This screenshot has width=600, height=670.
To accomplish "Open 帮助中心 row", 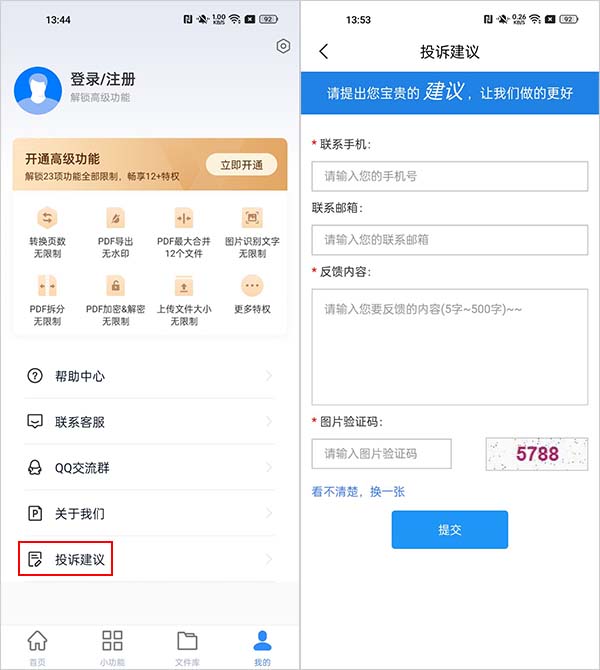I will pos(150,376).
